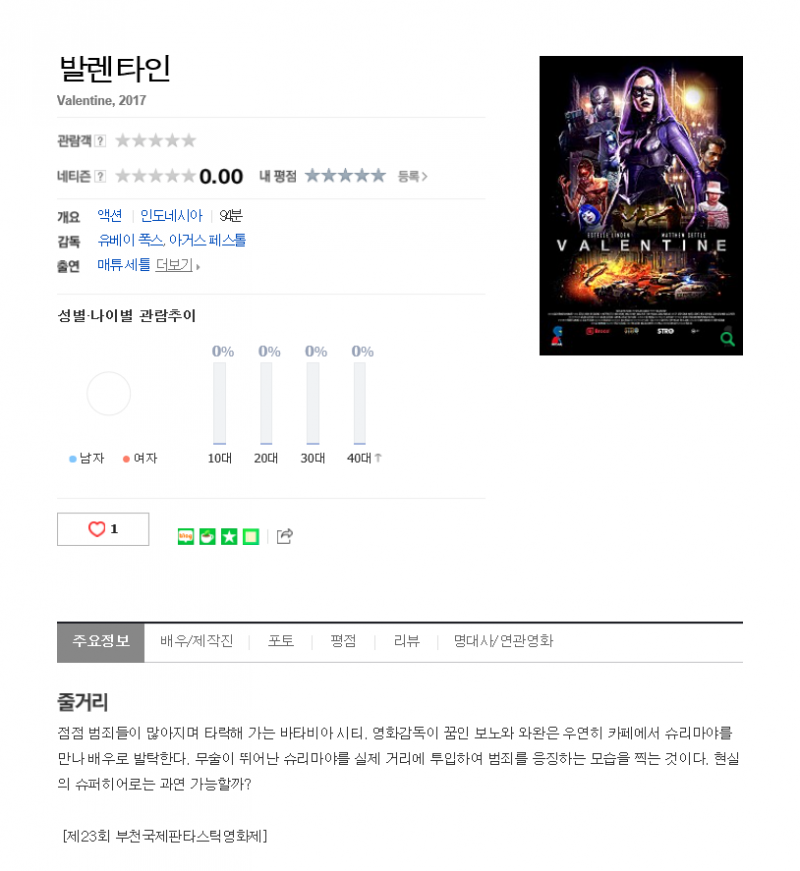
Task: Share to Naver cafe icon
Action: pos(207,536)
